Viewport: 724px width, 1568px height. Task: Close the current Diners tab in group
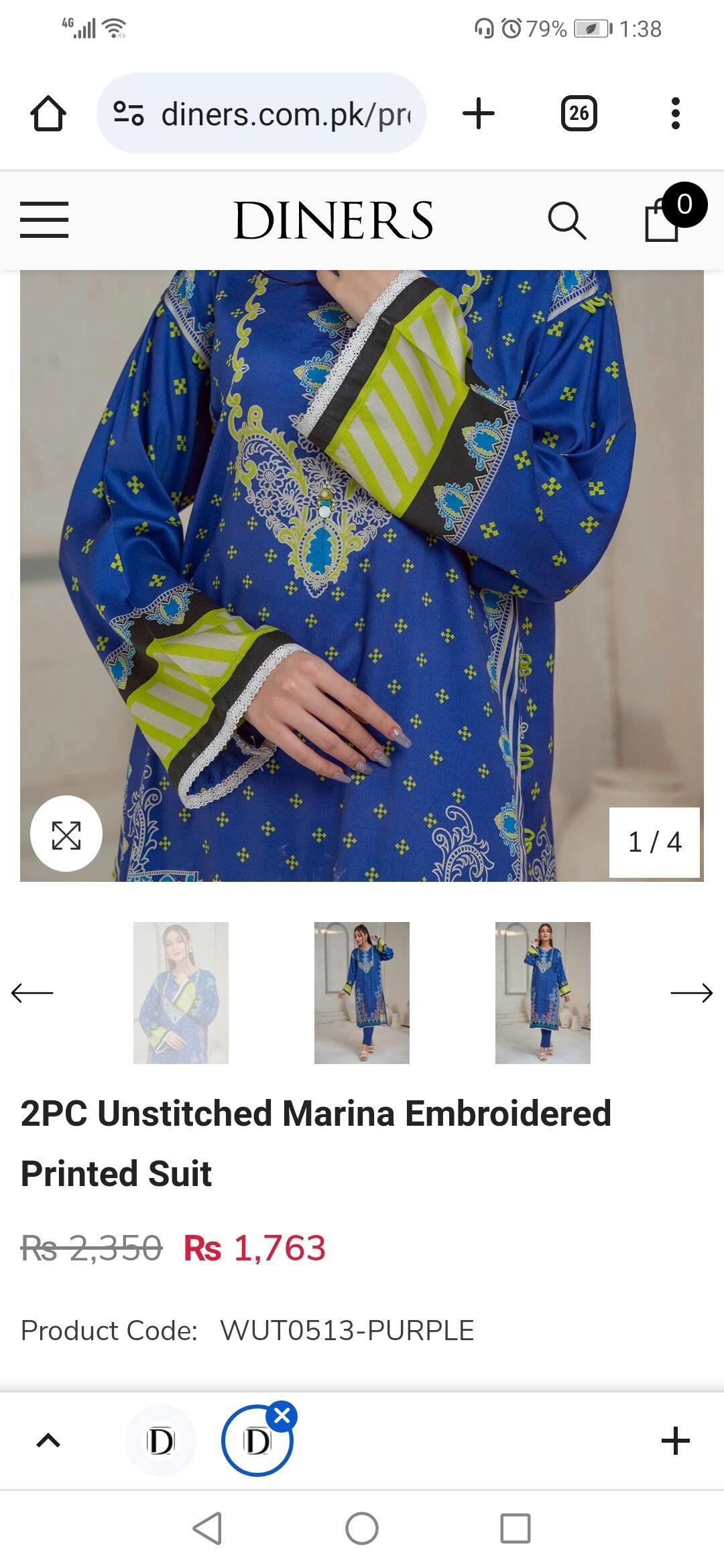(282, 1416)
